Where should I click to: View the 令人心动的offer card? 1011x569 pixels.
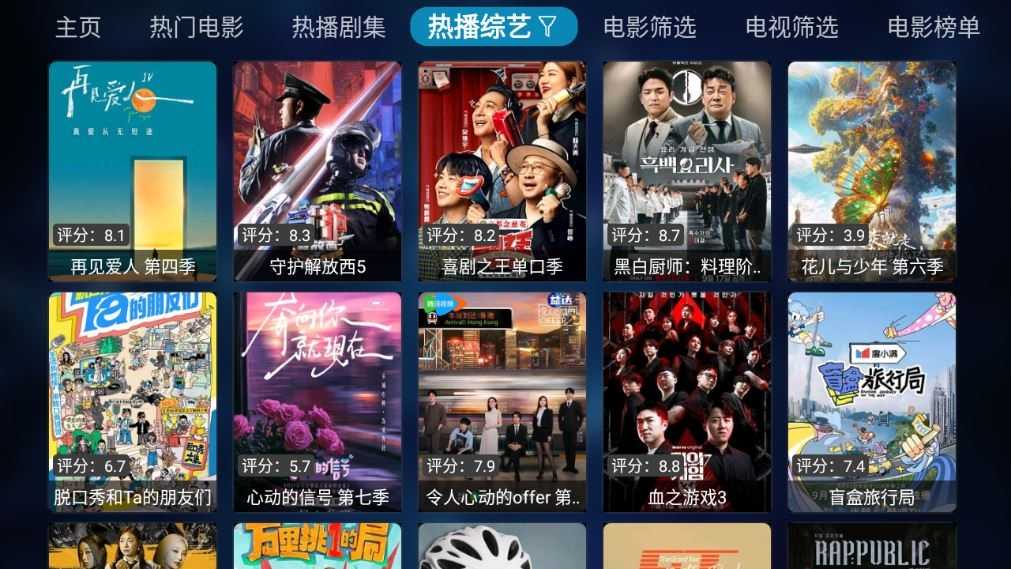pyautogui.click(x=502, y=400)
